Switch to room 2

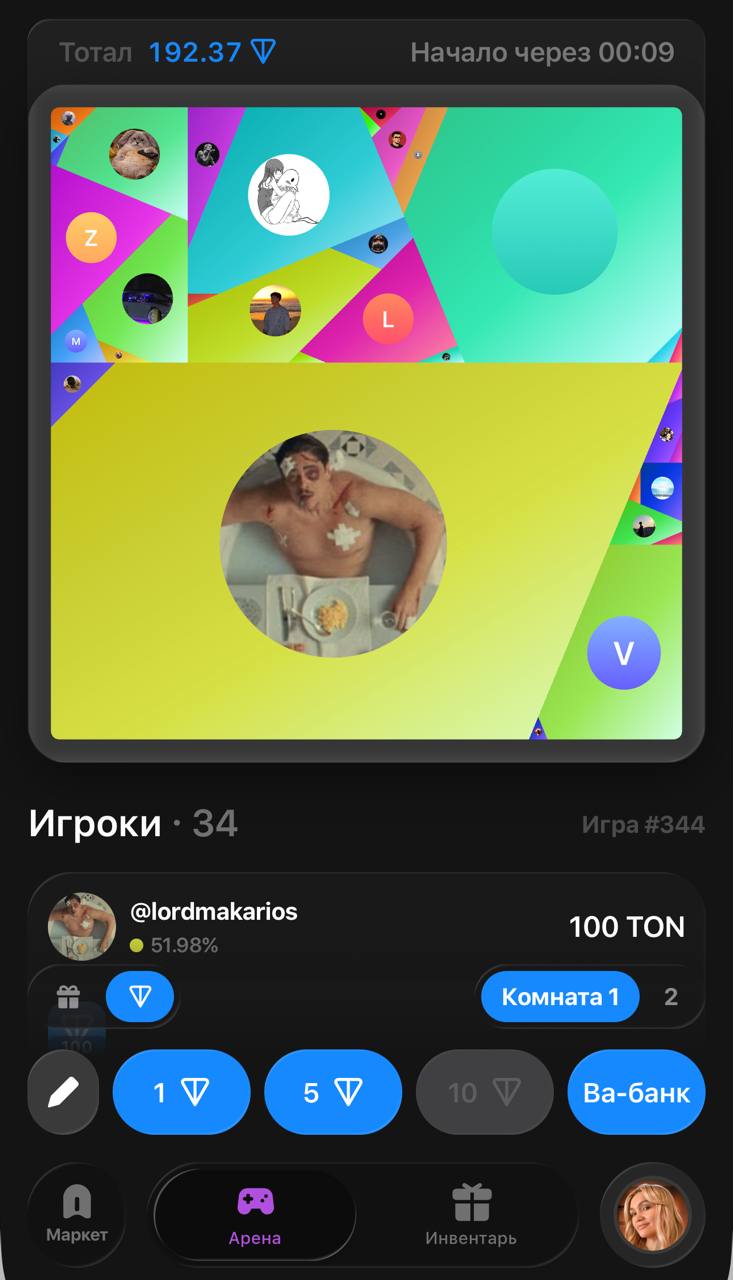671,997
